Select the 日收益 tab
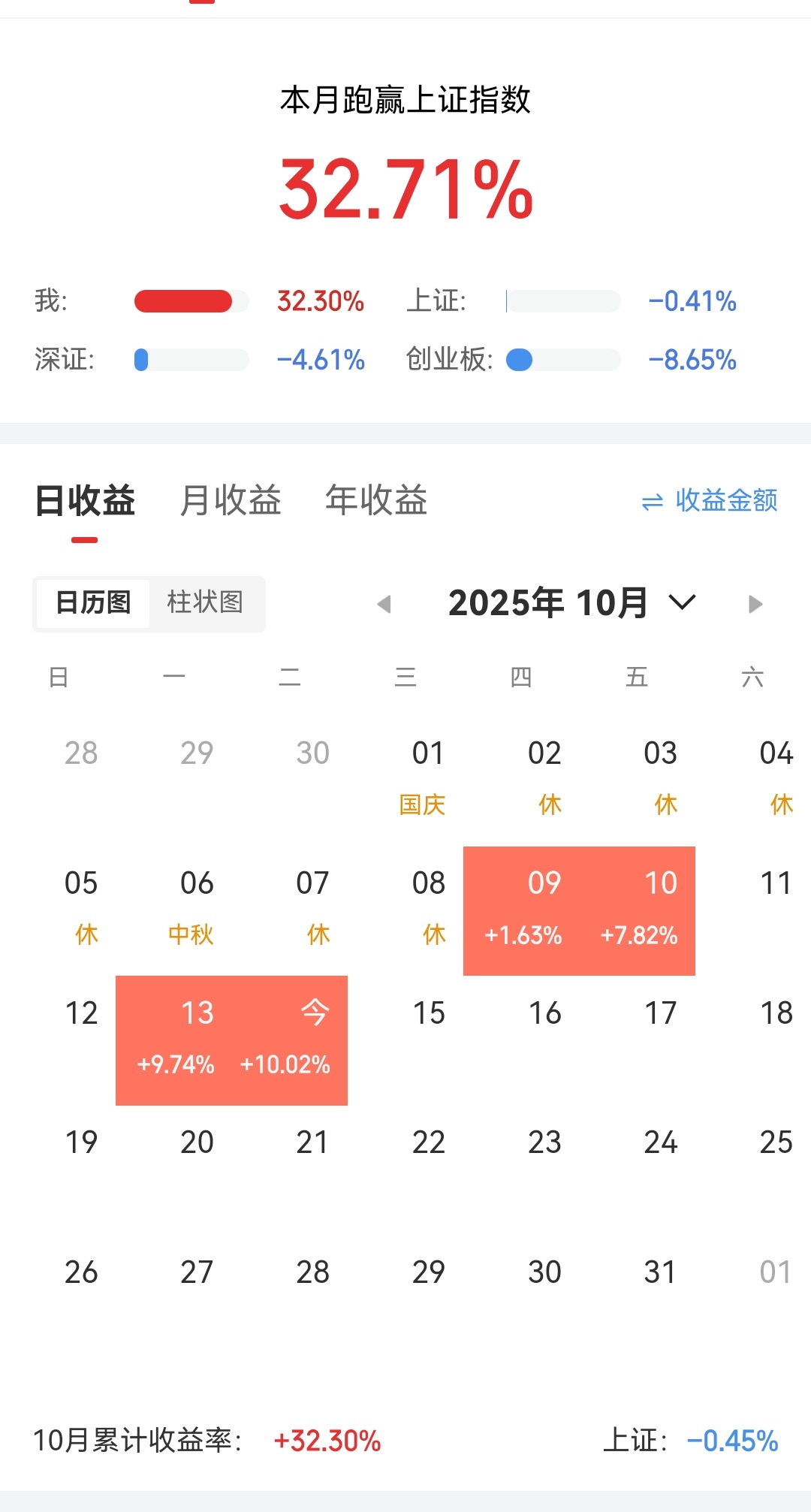 (x=85, y=500)
